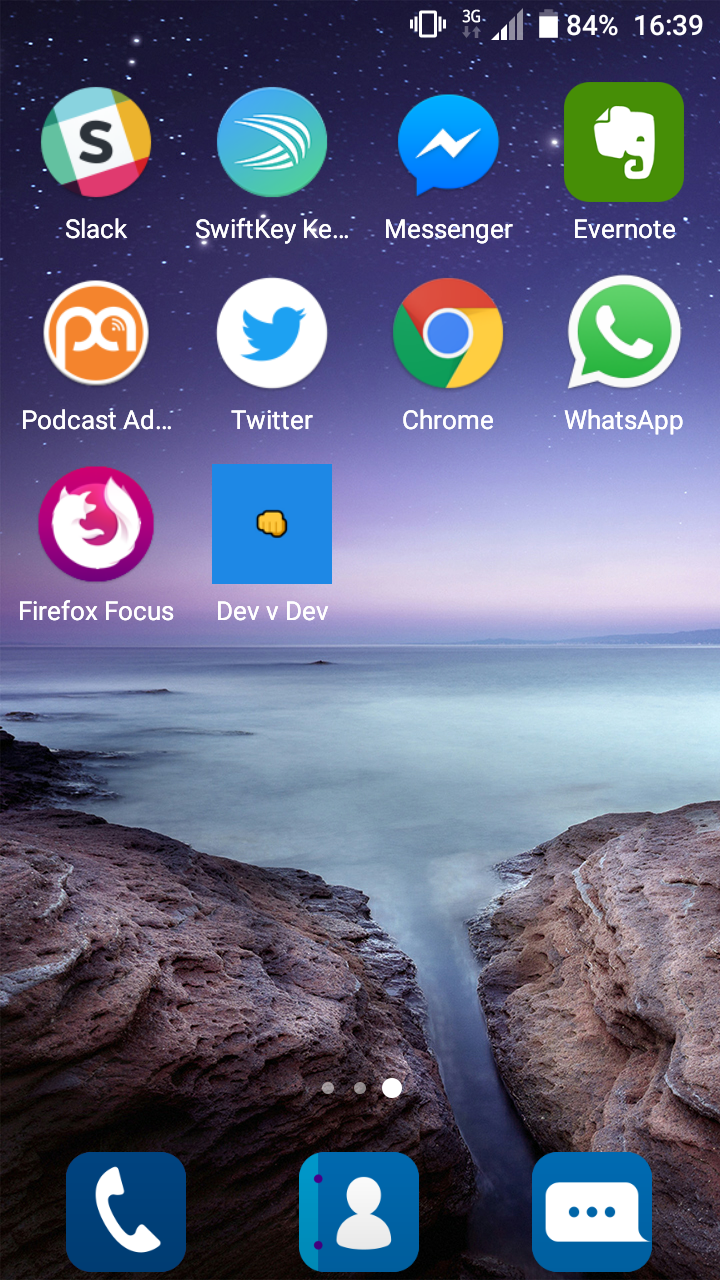Image resolution: width=720 pixels, height=1280 pixels.
Task: Launch SwiftKey Keyboard app
Action: click(x=272, y=142)
